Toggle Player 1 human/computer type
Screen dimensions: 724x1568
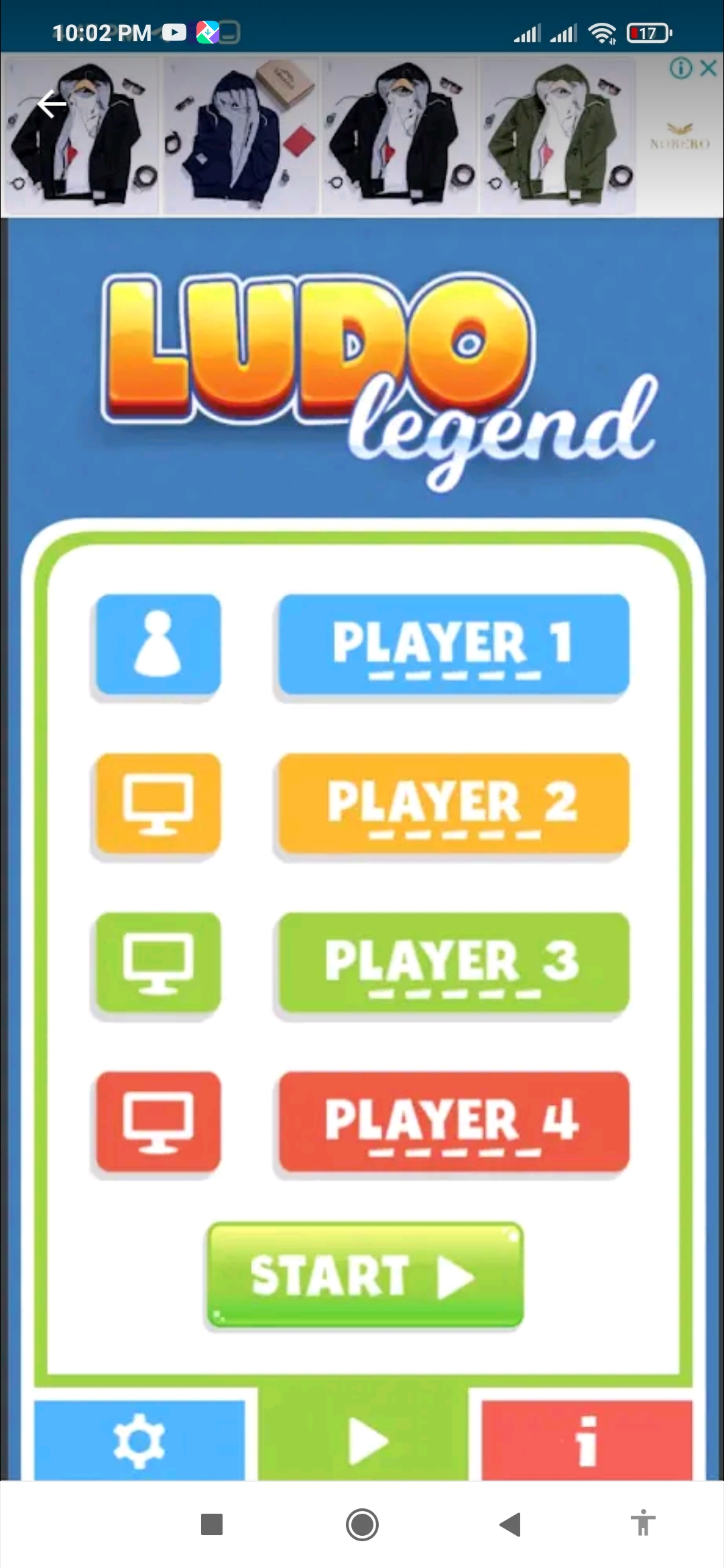pyautogui.click(x=158, y=645)
